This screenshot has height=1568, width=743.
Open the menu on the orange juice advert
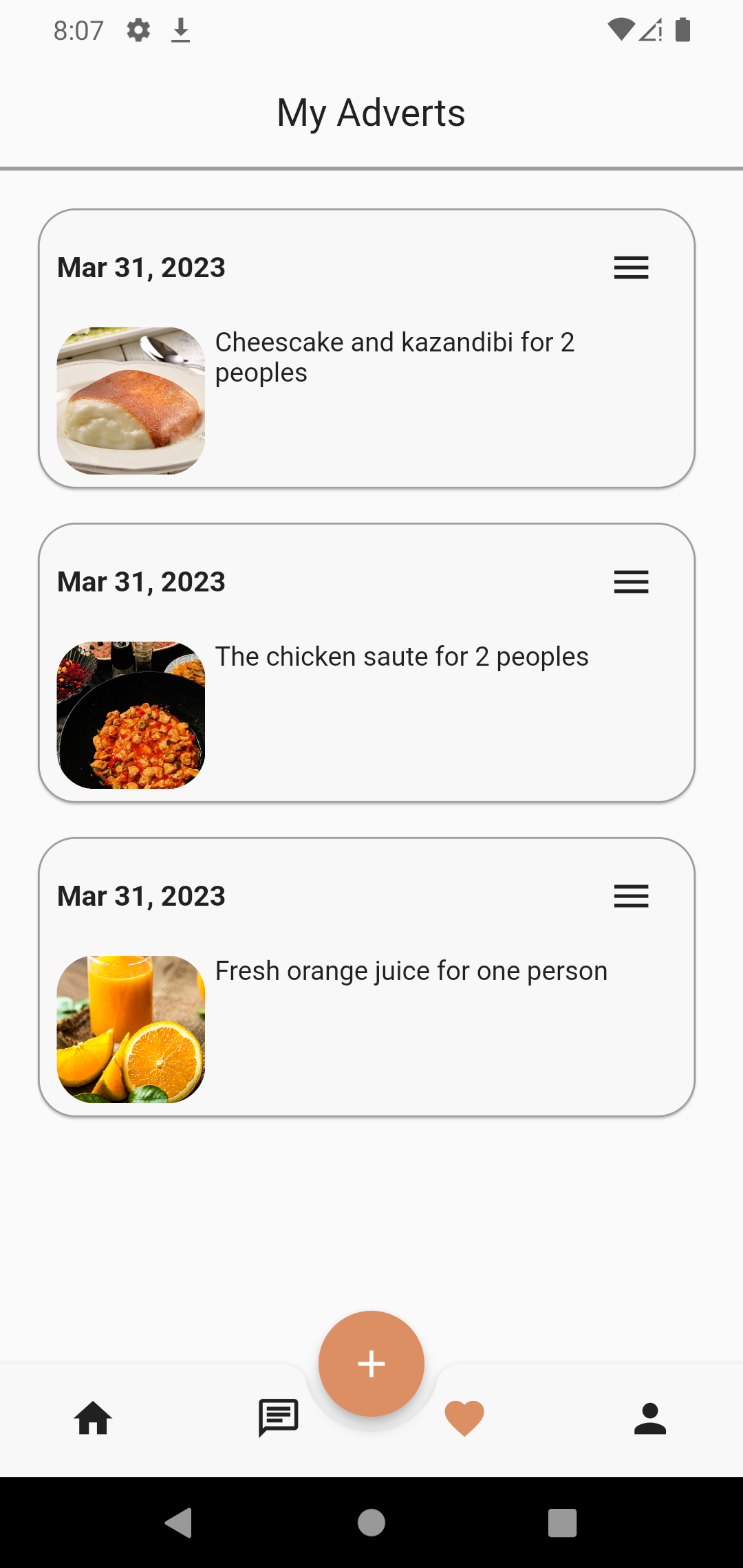[631, 896]
